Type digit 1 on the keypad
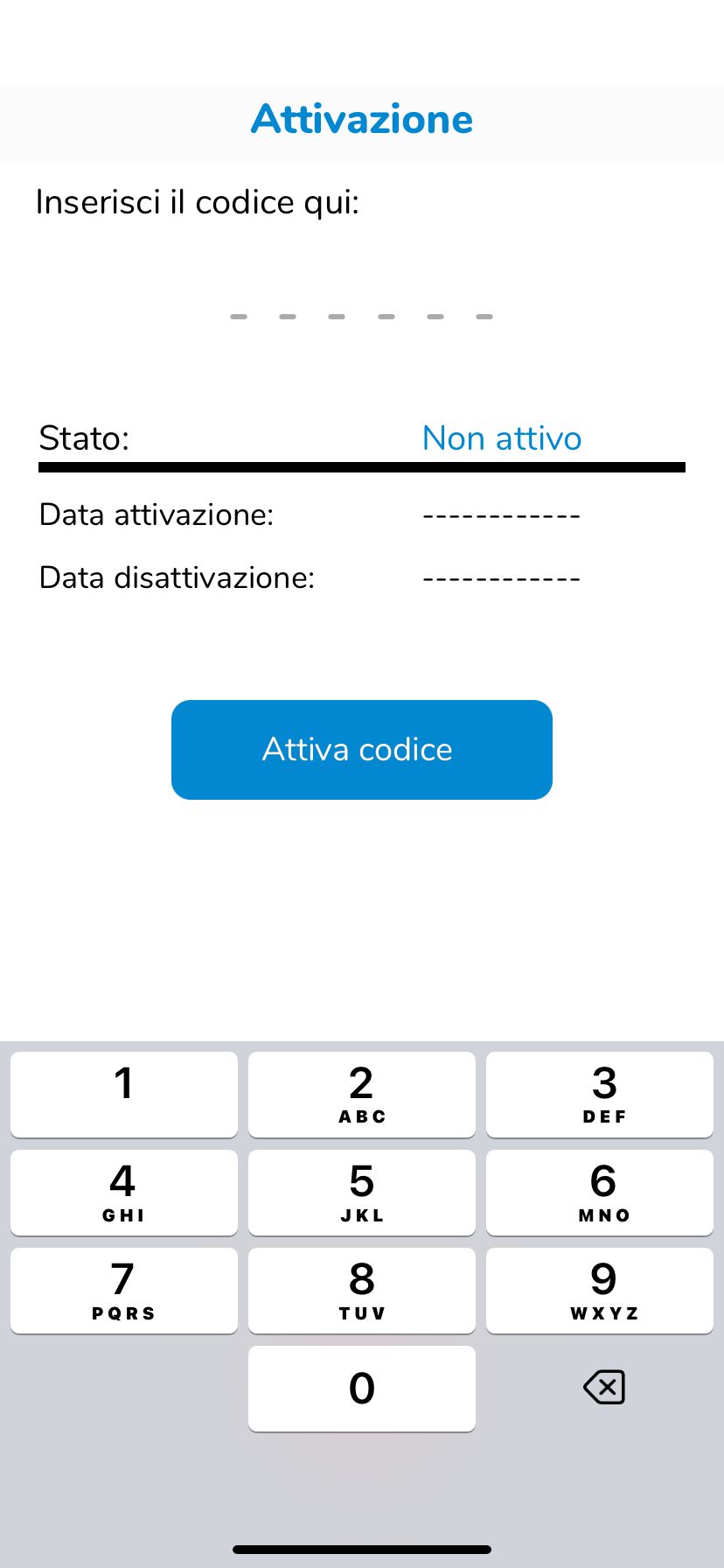 pyautogui.click(x=124, y=1095)
